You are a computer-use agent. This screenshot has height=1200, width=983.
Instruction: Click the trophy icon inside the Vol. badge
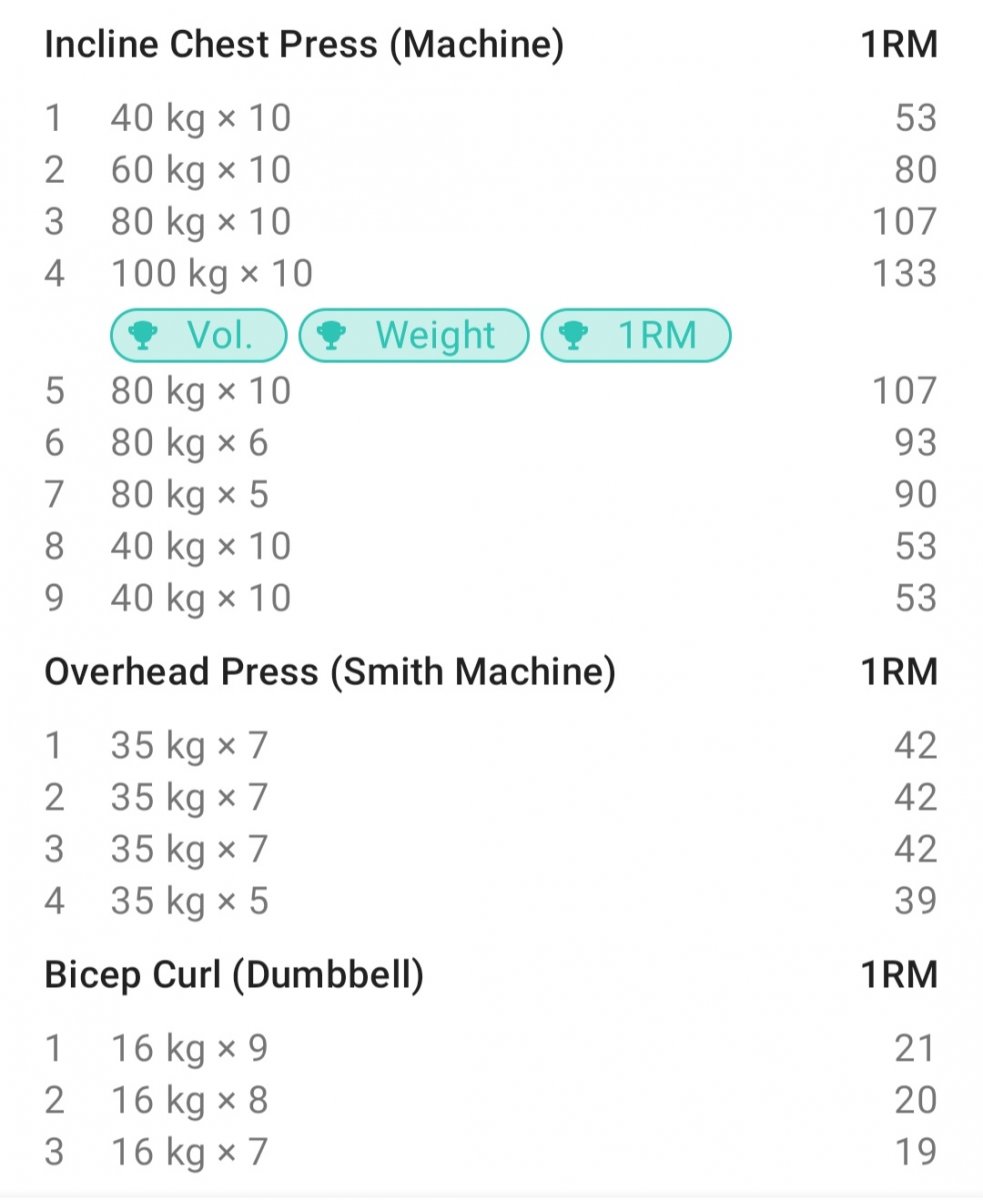coord(141,335)
